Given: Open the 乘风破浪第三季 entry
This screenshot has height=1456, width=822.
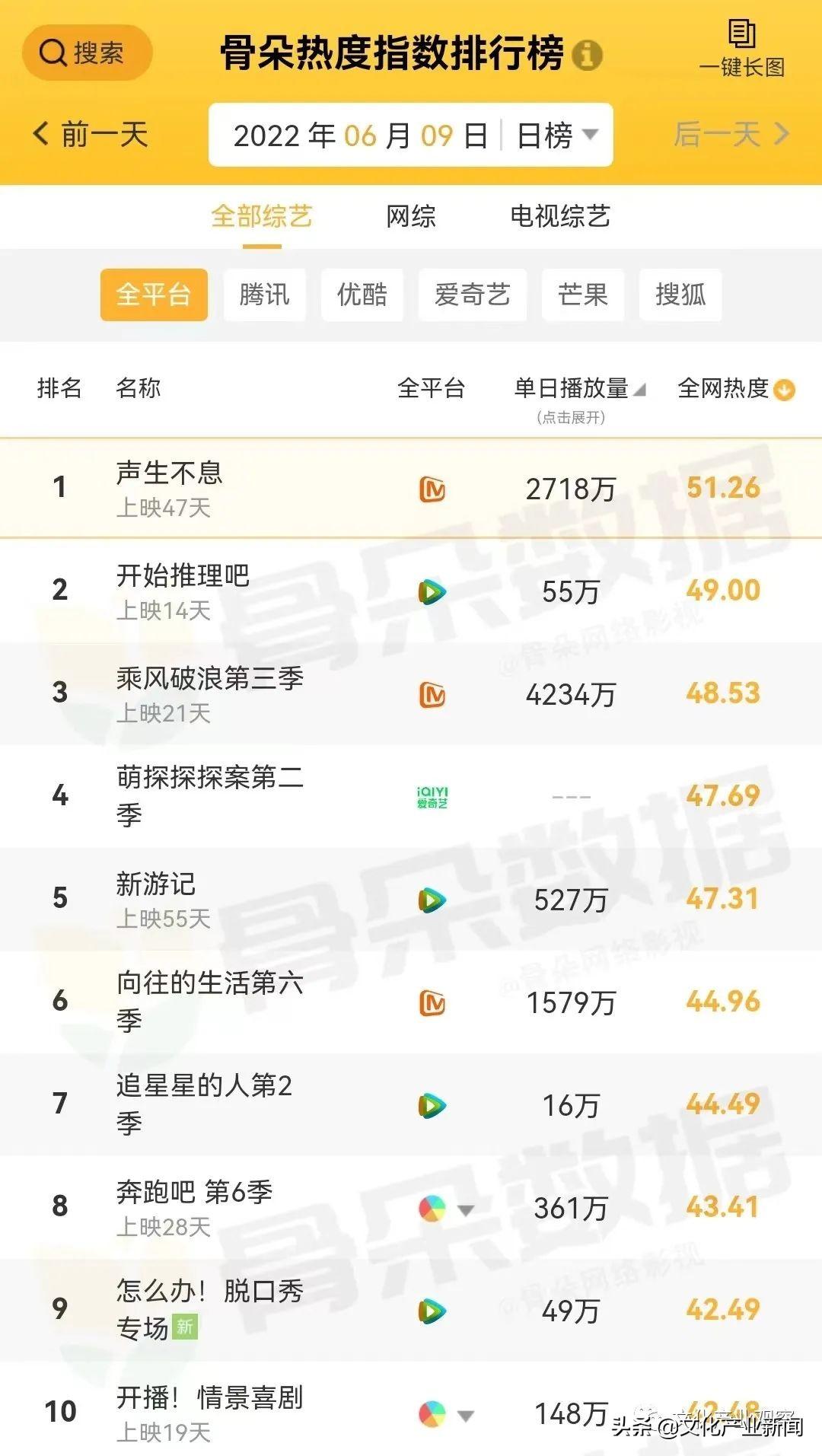Looking at the screenshot, I should (209, 678).
